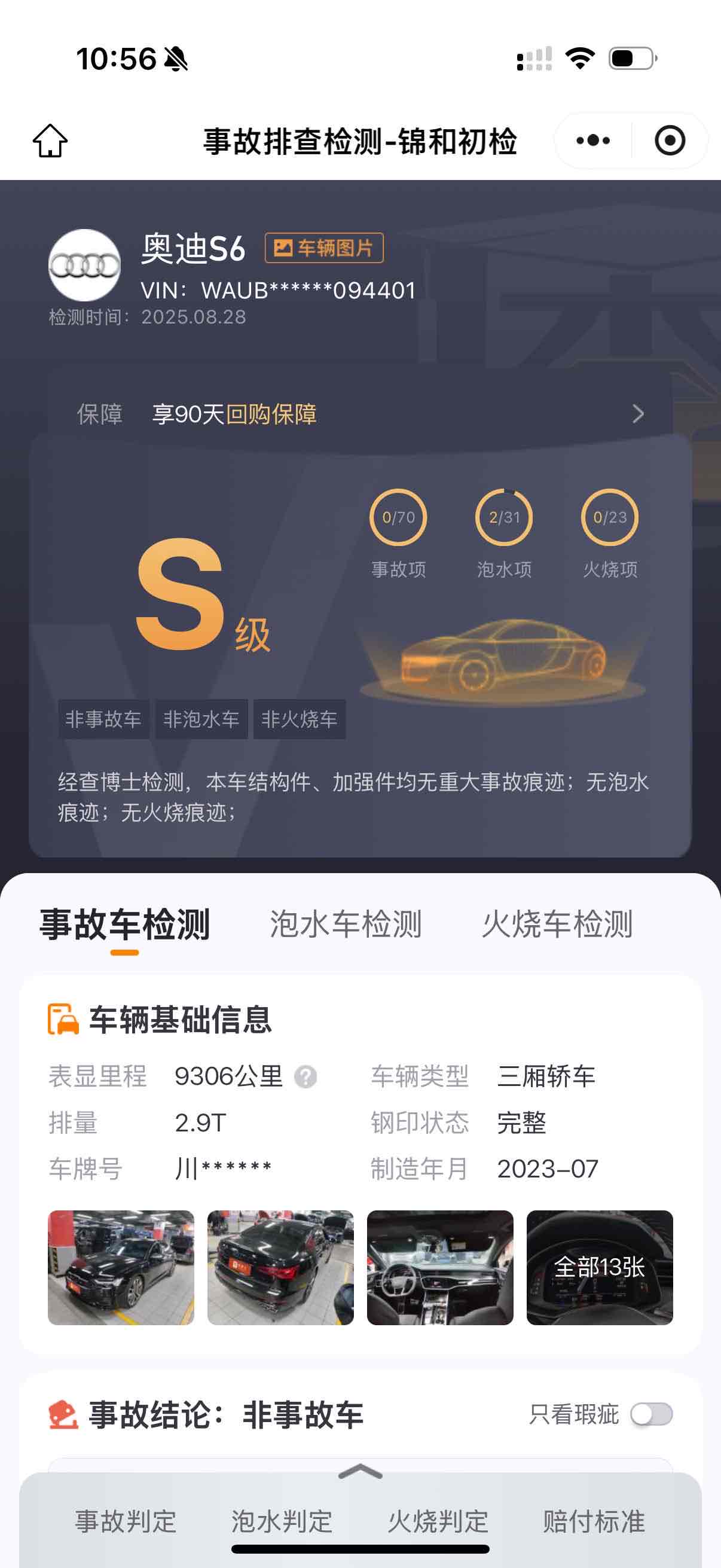Toggle the 只看瑕疵 switch

coord(651,1414)
